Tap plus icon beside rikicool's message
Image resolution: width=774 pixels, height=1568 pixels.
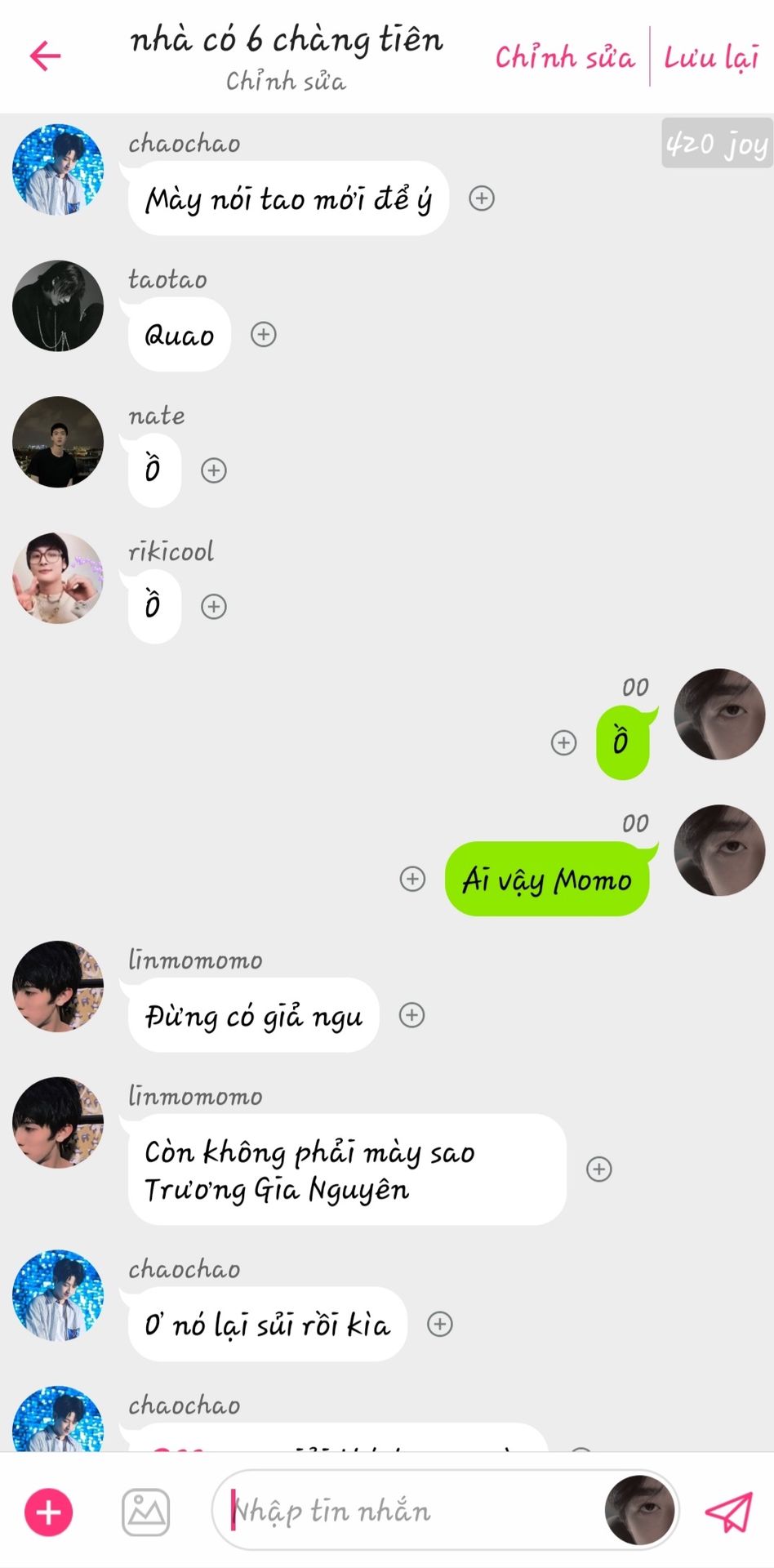coord(214,606)
